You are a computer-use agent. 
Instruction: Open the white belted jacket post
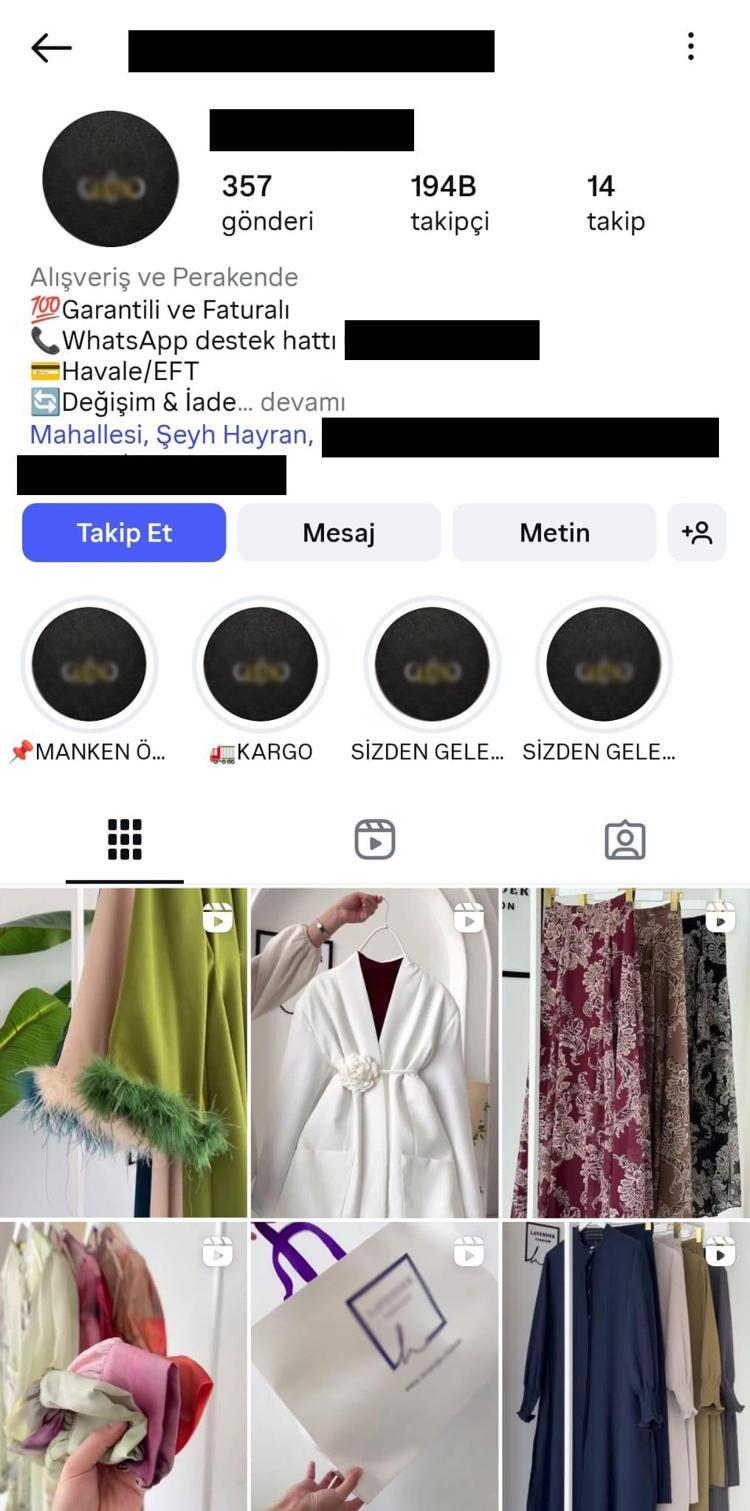pos(374,1052)
